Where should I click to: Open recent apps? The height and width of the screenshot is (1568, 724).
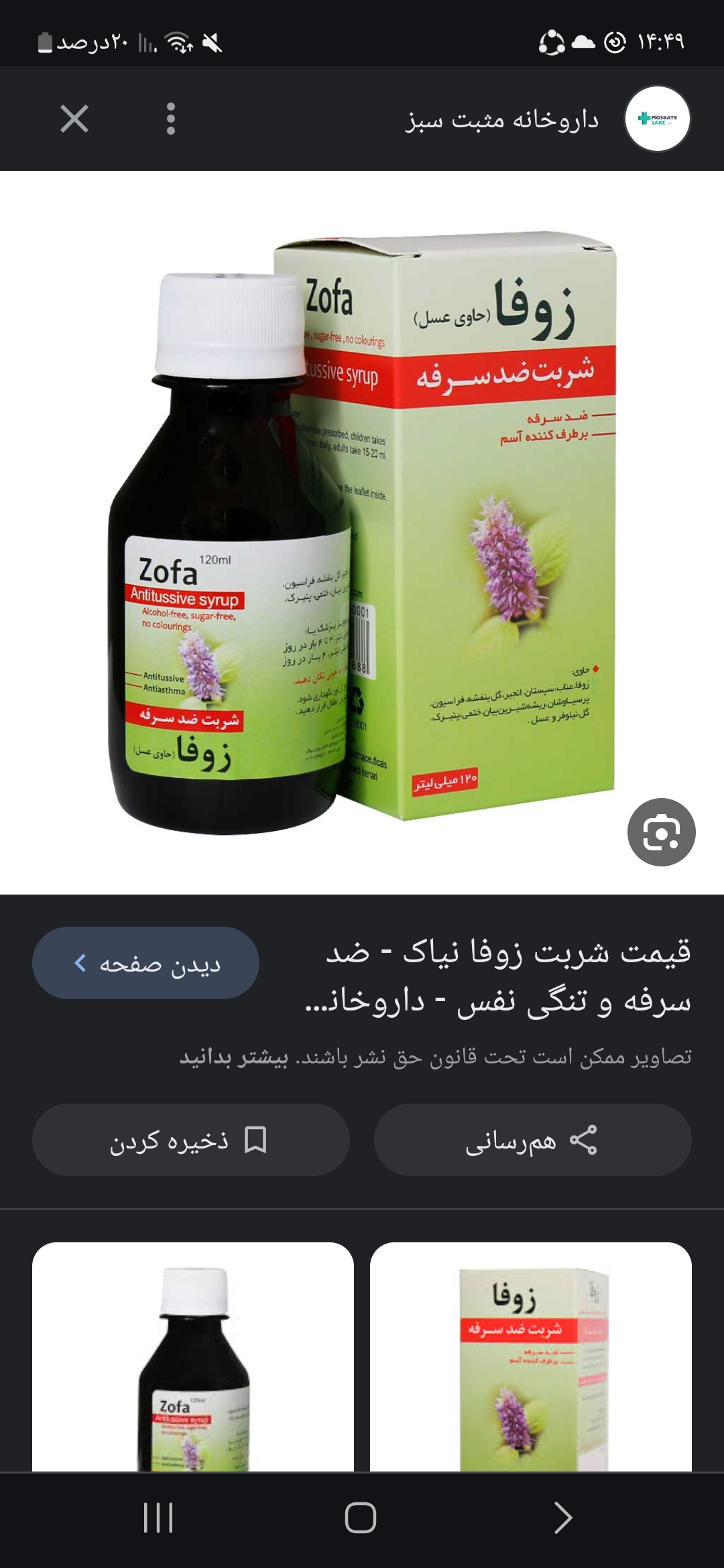click(158, 1518)
